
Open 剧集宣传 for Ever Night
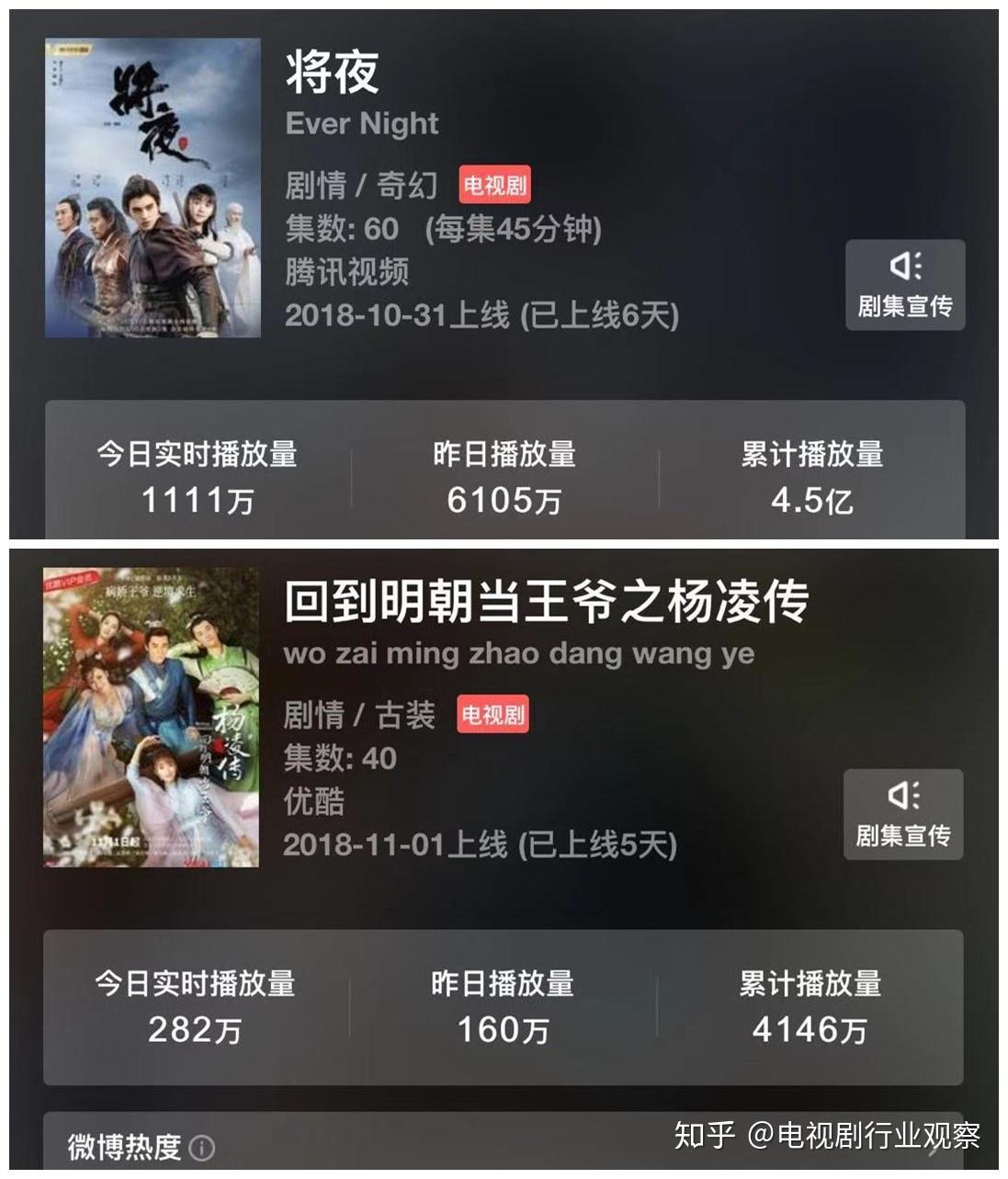[x=905, y=287]
